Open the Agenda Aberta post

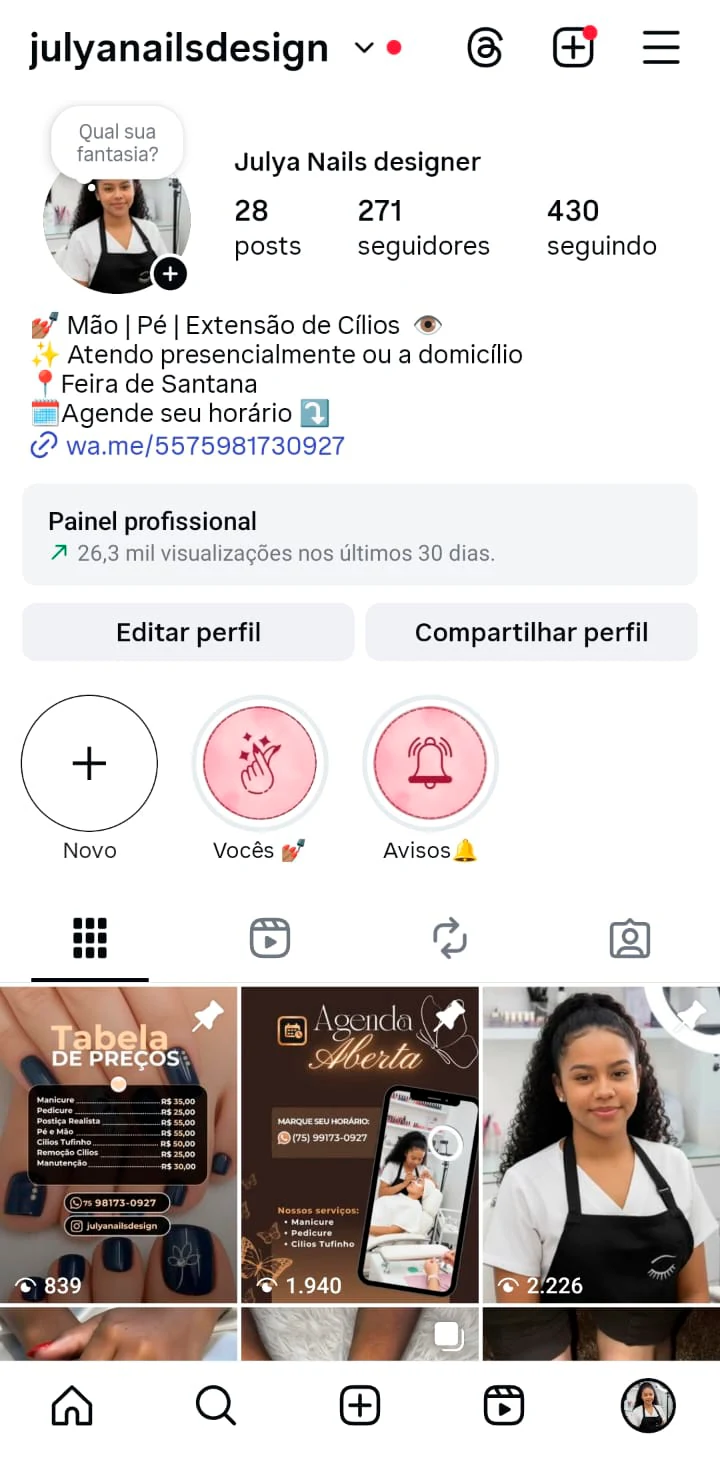[x=360, y=1144]
